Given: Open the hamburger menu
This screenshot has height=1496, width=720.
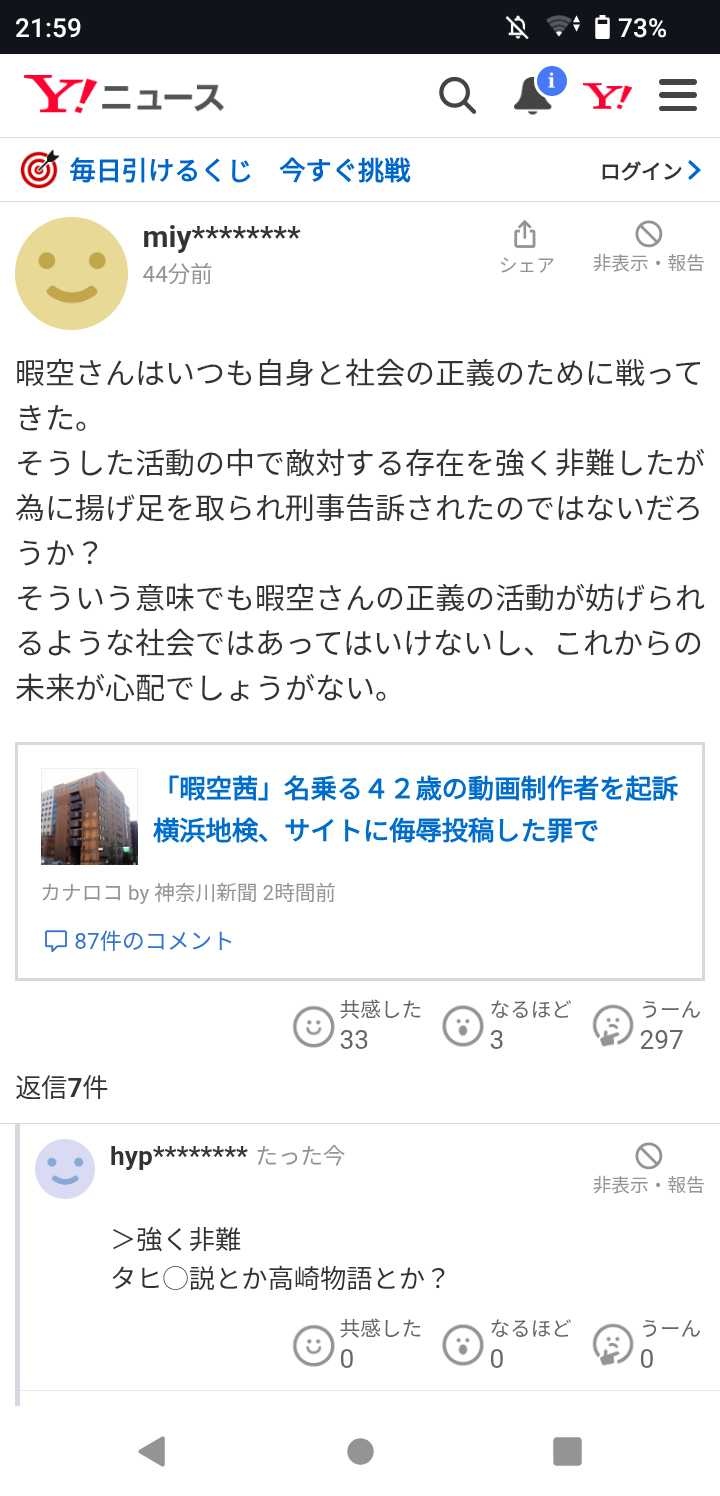Looking at the screenshot, I should pos(678,96).
